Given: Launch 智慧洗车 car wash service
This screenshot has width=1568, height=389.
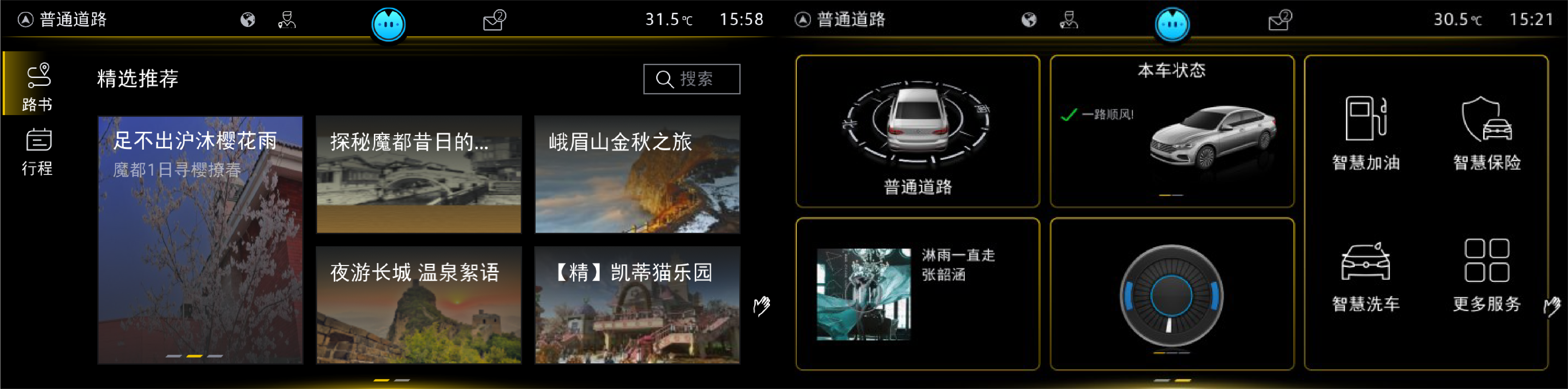Looking at the screenshot, I should click(x=1366, y=276).
